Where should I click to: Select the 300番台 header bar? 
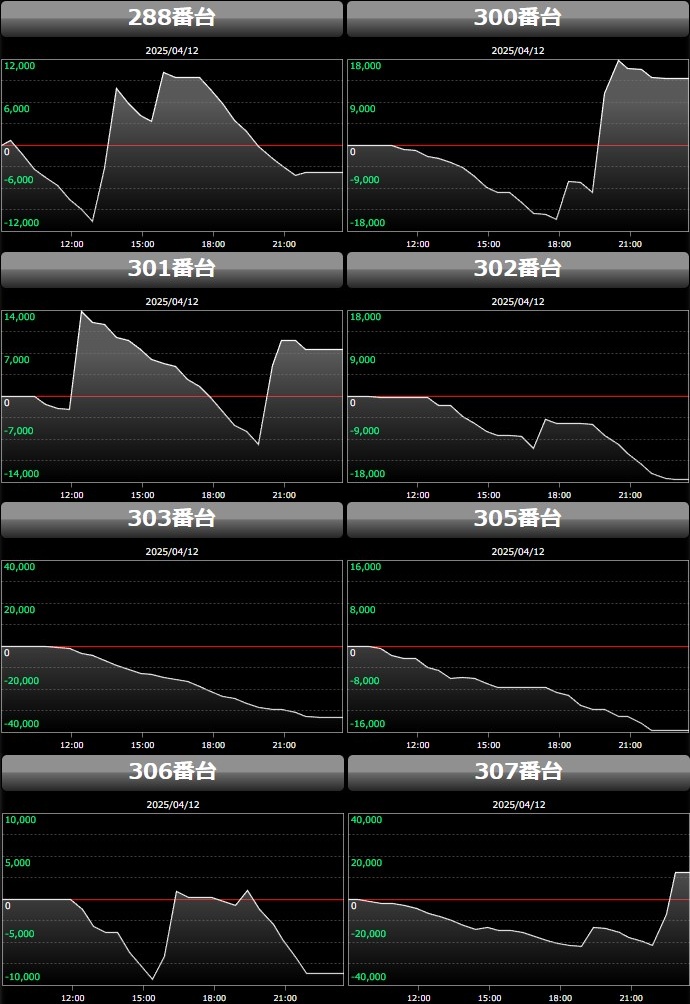[x=517, y=18]
